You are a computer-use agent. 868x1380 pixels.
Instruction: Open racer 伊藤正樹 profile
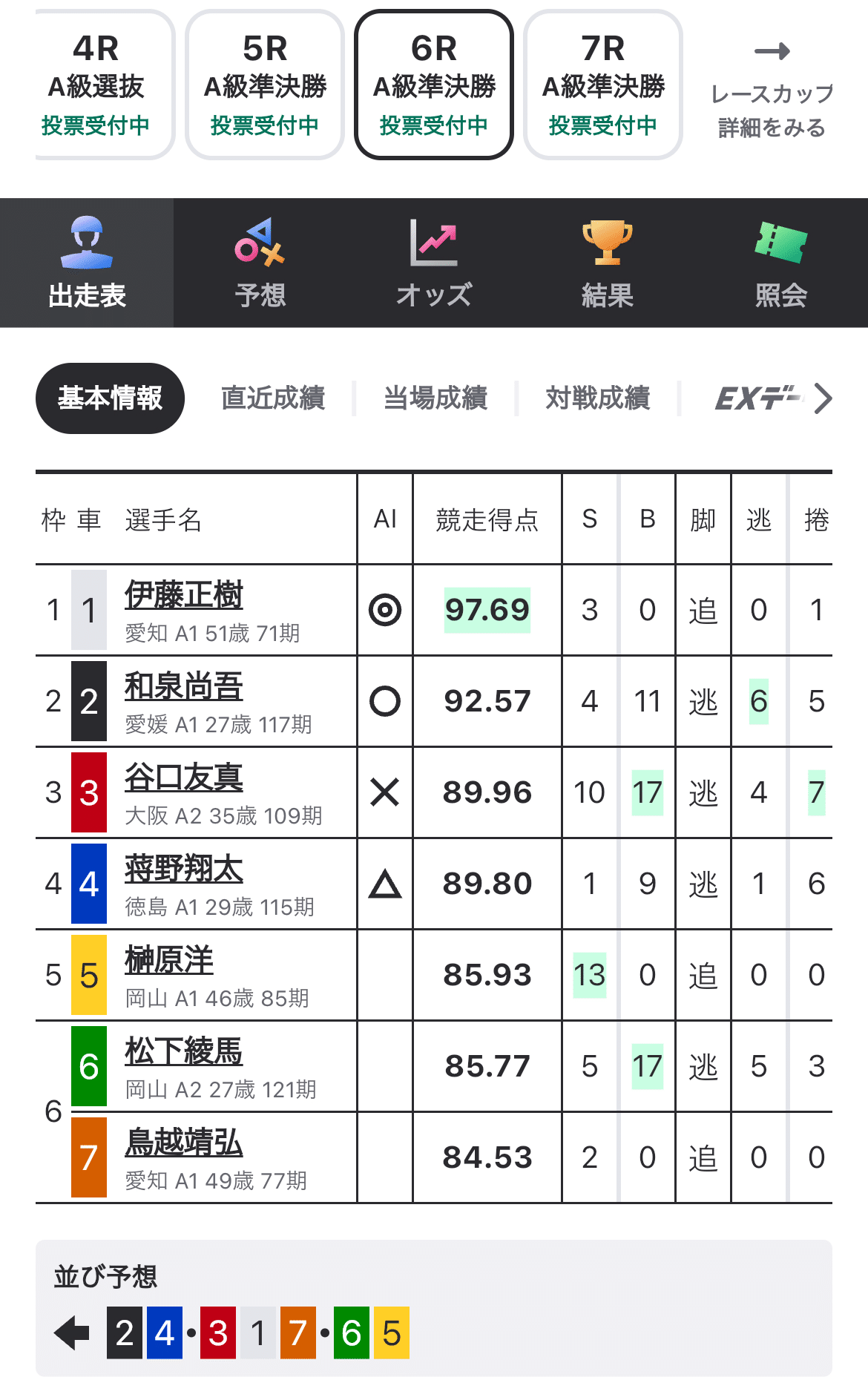click(x=183, y=595)
